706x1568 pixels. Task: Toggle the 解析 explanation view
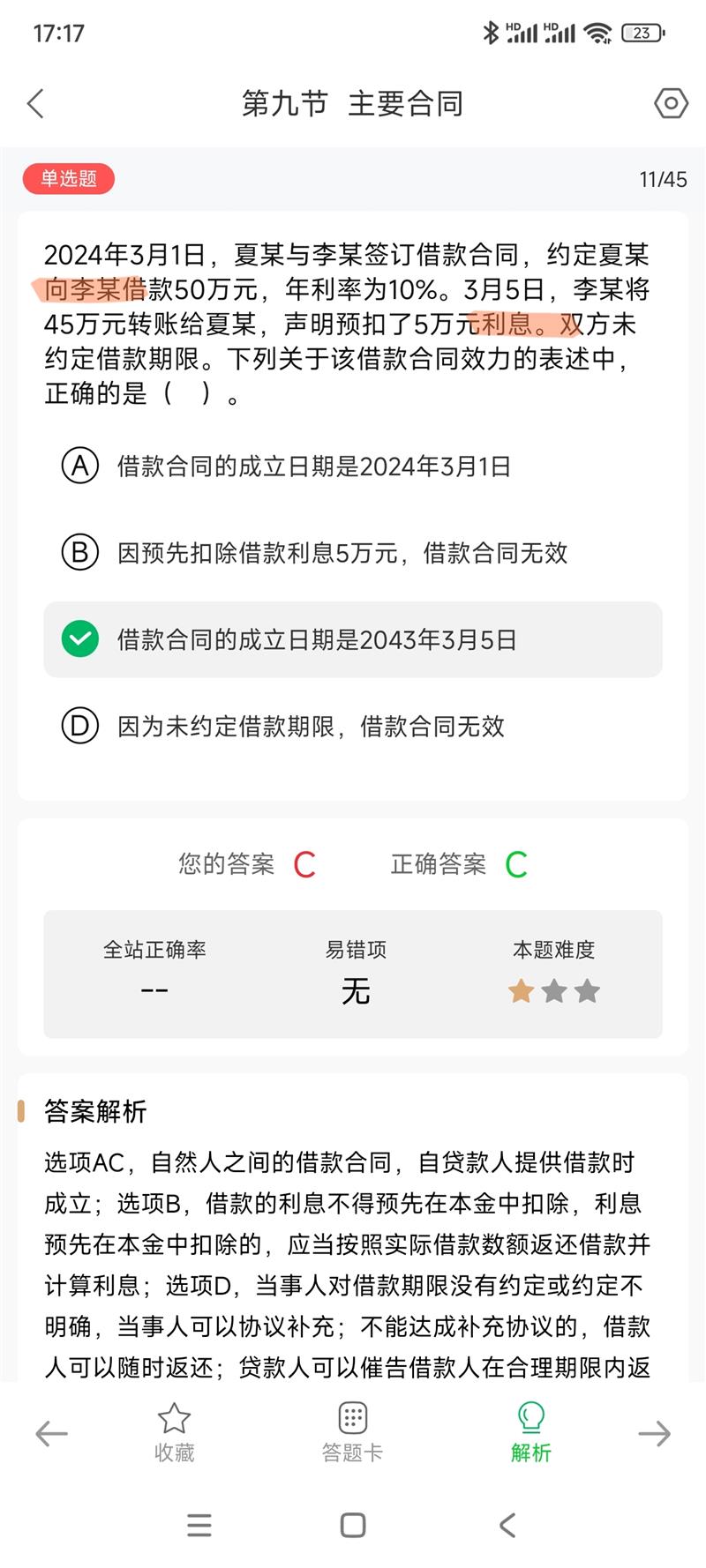click(x=530, y=1432)
